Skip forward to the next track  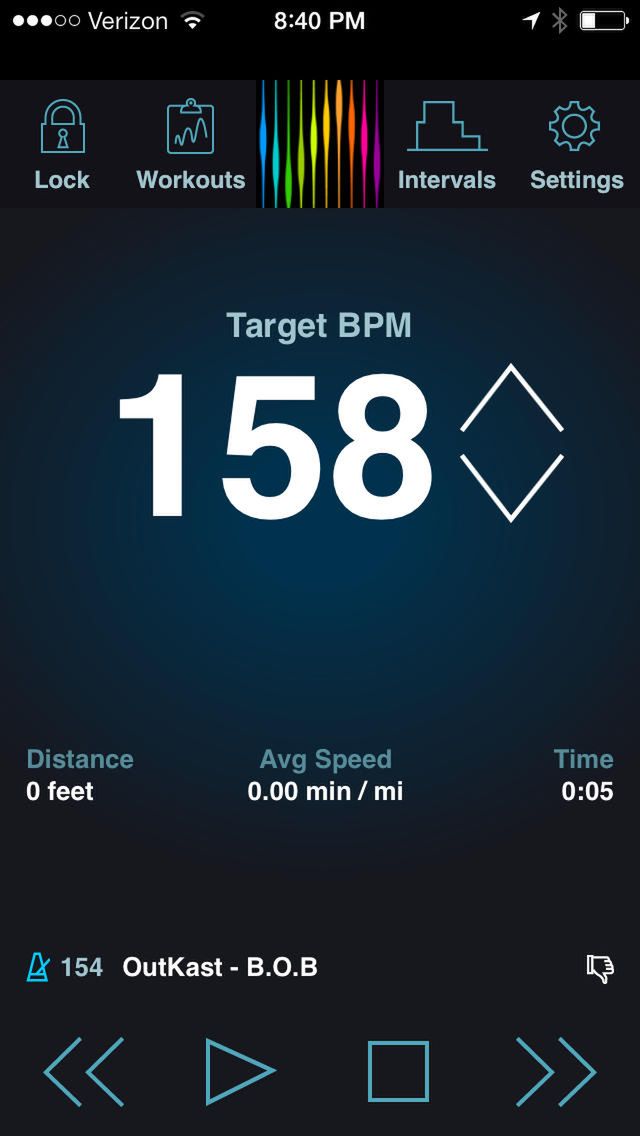555,1071
